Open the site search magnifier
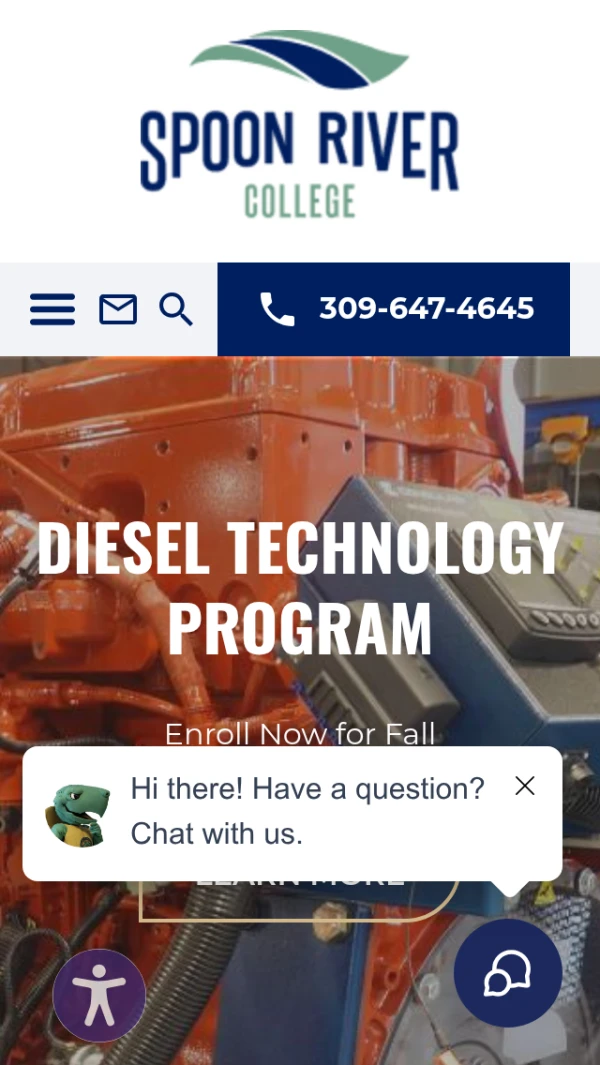The width and height of the screenshot is (600, 1065). (x=176, y=310)
